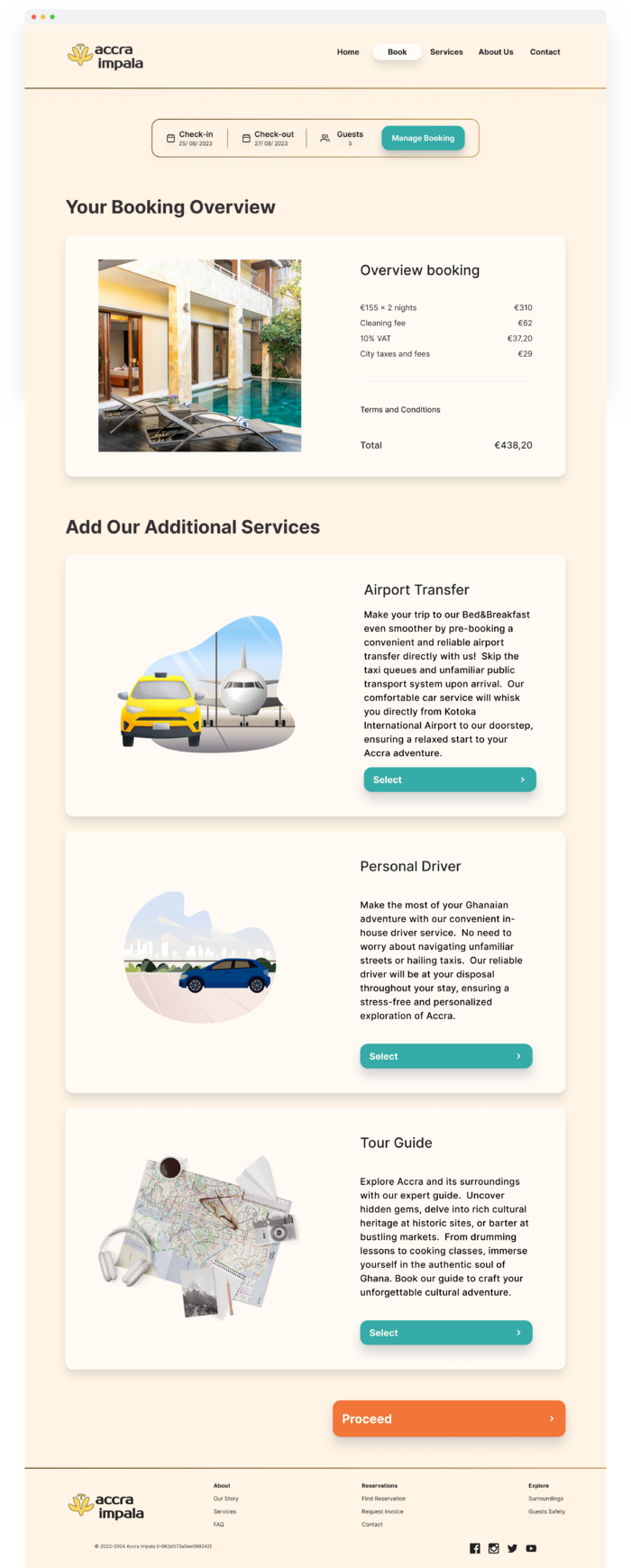Open Our Story in the footer
Screen dimensions: 631x1568
[x=226, y=1499]
